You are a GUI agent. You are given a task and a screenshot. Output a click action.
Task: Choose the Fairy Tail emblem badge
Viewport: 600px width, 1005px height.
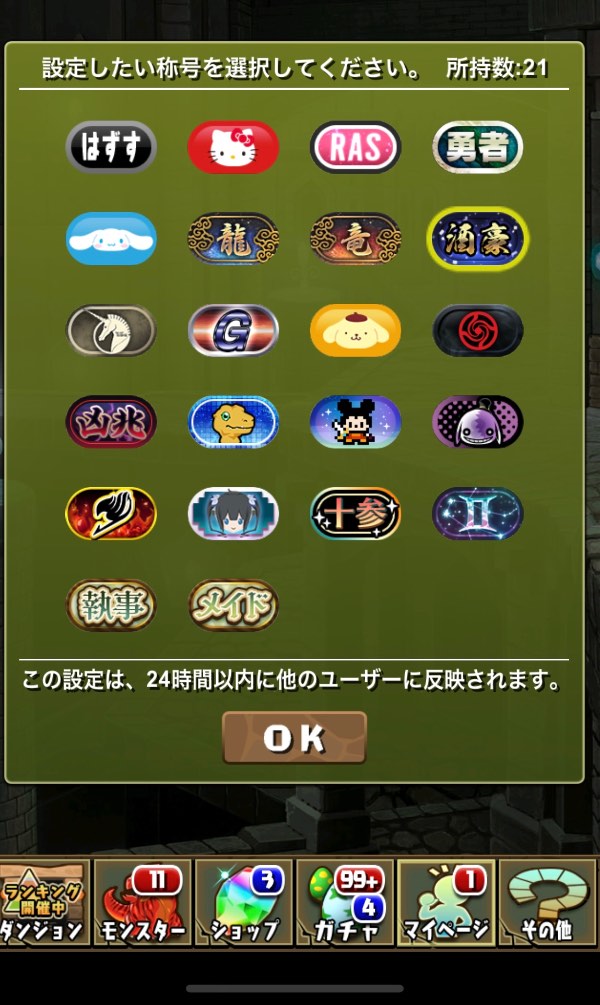pos(111,513)
